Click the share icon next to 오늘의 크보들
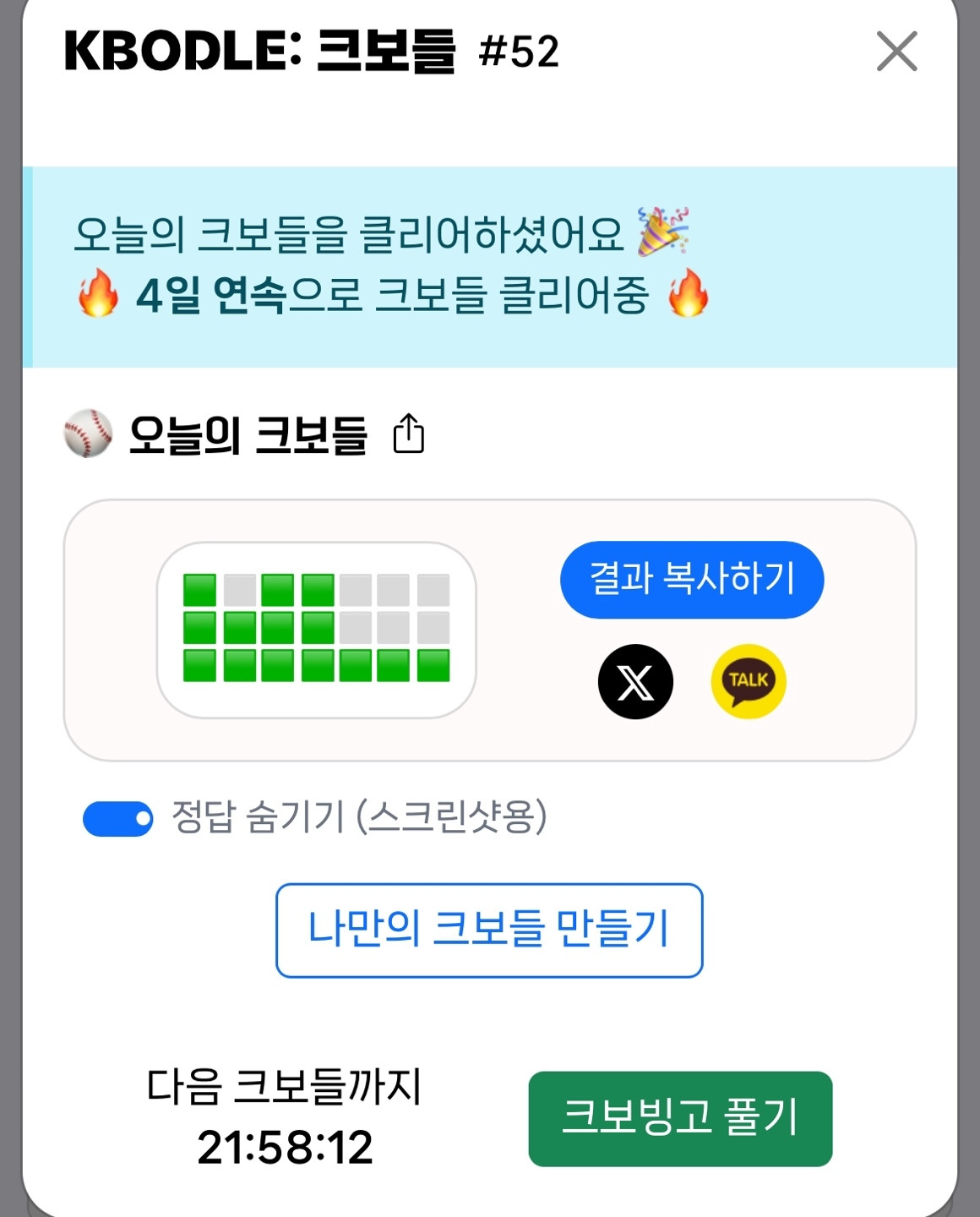980x1217 pixels. 409,433
